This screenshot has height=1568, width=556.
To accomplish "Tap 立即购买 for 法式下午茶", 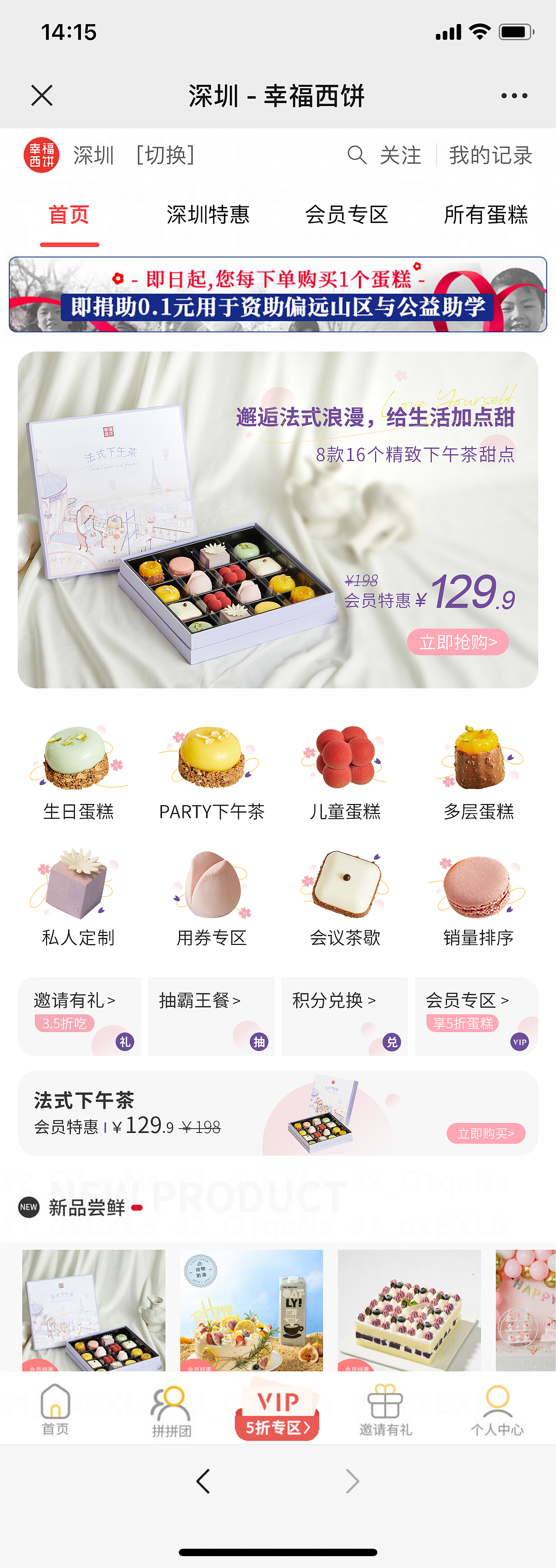I will pos(486,1133).
